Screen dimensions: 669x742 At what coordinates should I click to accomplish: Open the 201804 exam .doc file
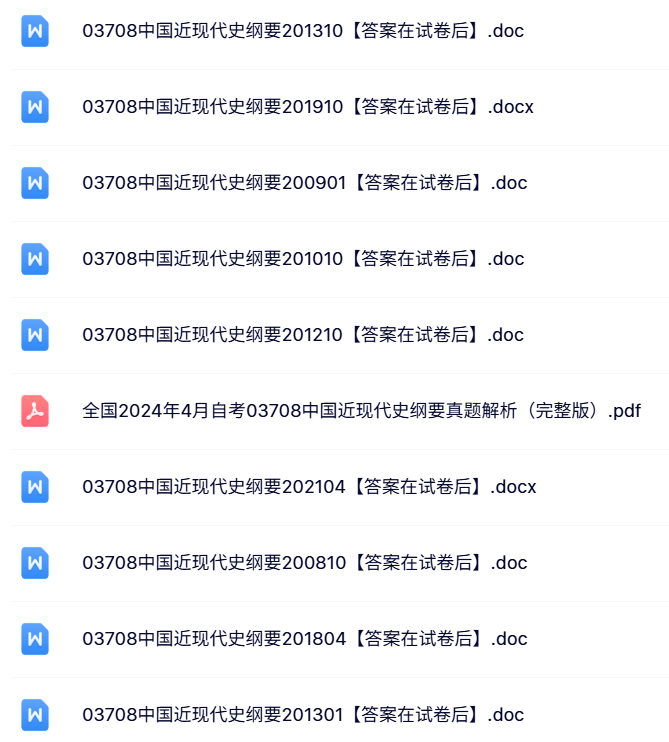pos(304,639)
